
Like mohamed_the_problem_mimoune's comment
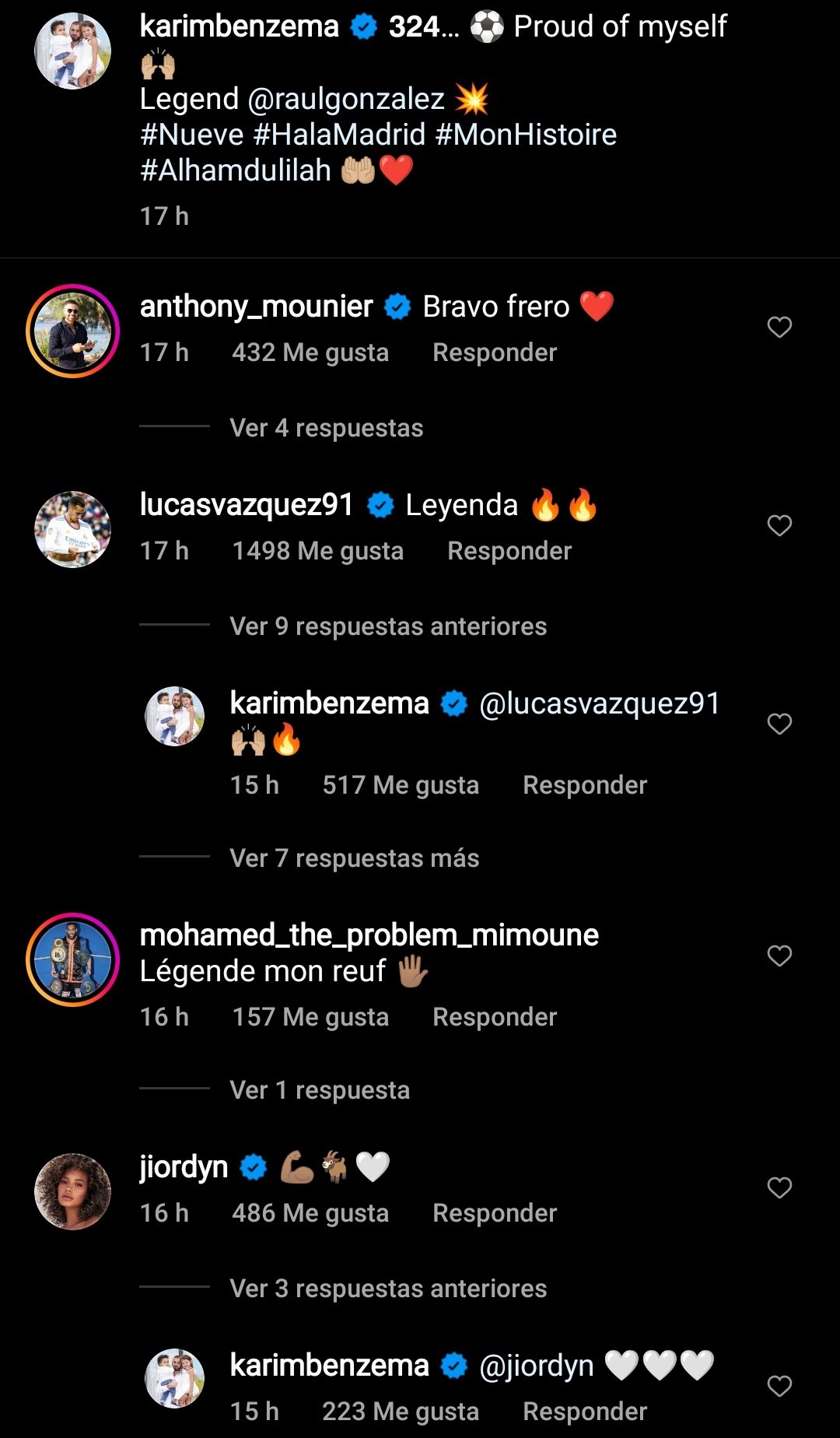779,956
